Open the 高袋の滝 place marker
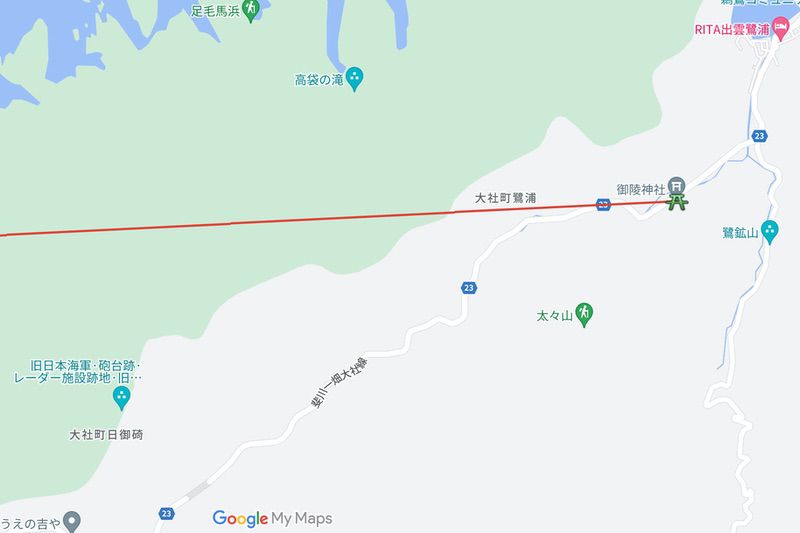Image resolution: width=800 pixels, height=533 pixels. (x=354, y=77)
